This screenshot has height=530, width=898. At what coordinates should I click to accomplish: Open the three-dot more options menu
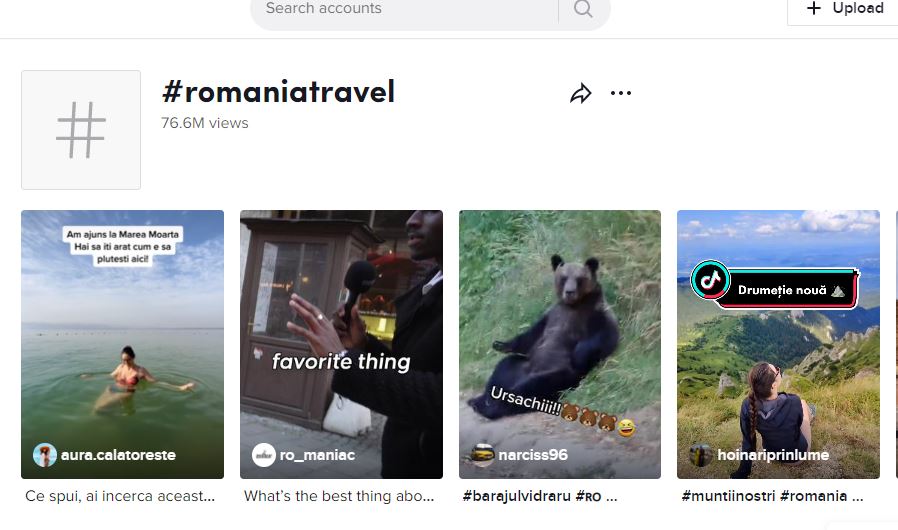621,94
